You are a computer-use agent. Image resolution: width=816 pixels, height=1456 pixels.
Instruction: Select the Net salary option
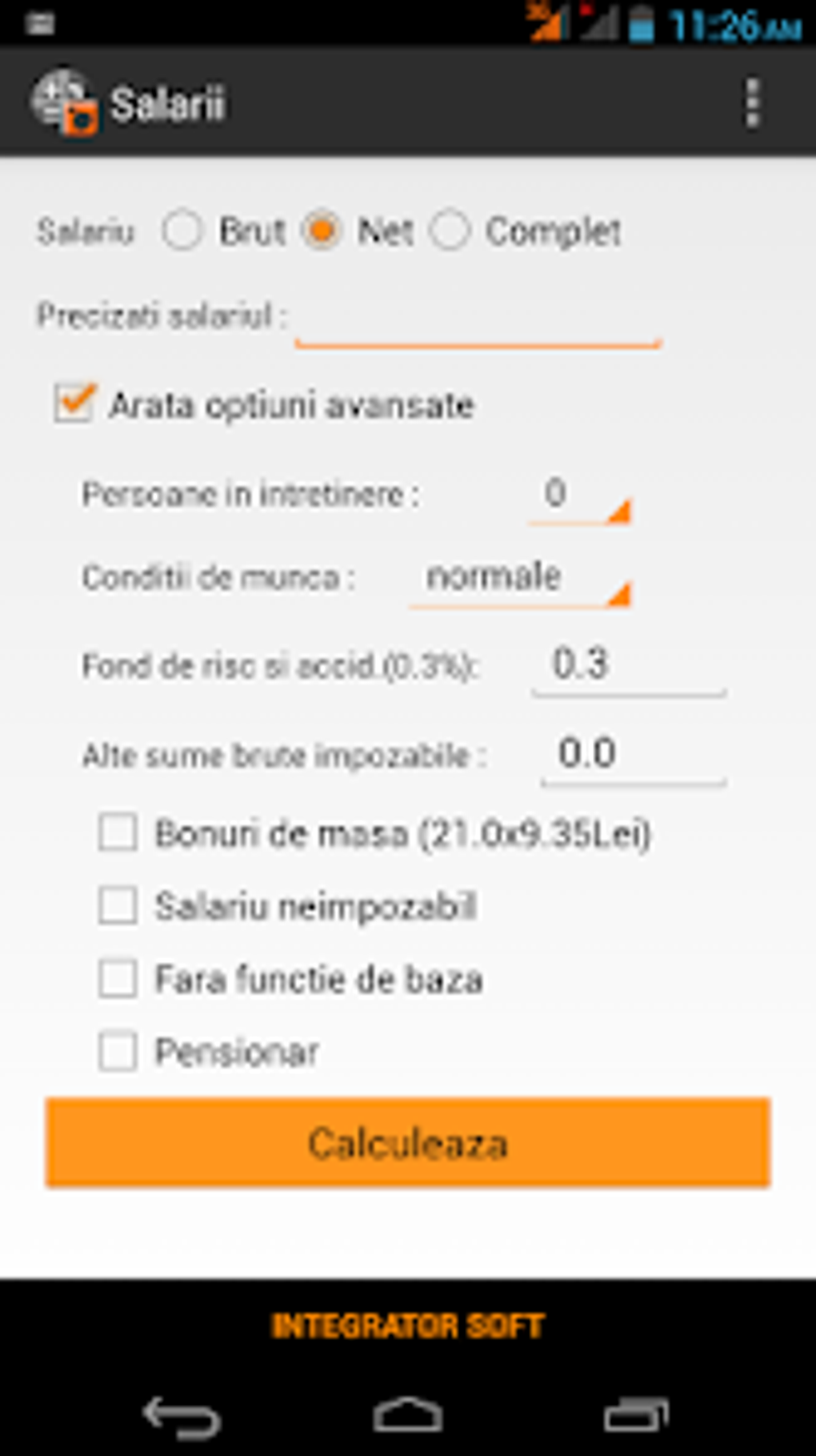coord(322,231)
